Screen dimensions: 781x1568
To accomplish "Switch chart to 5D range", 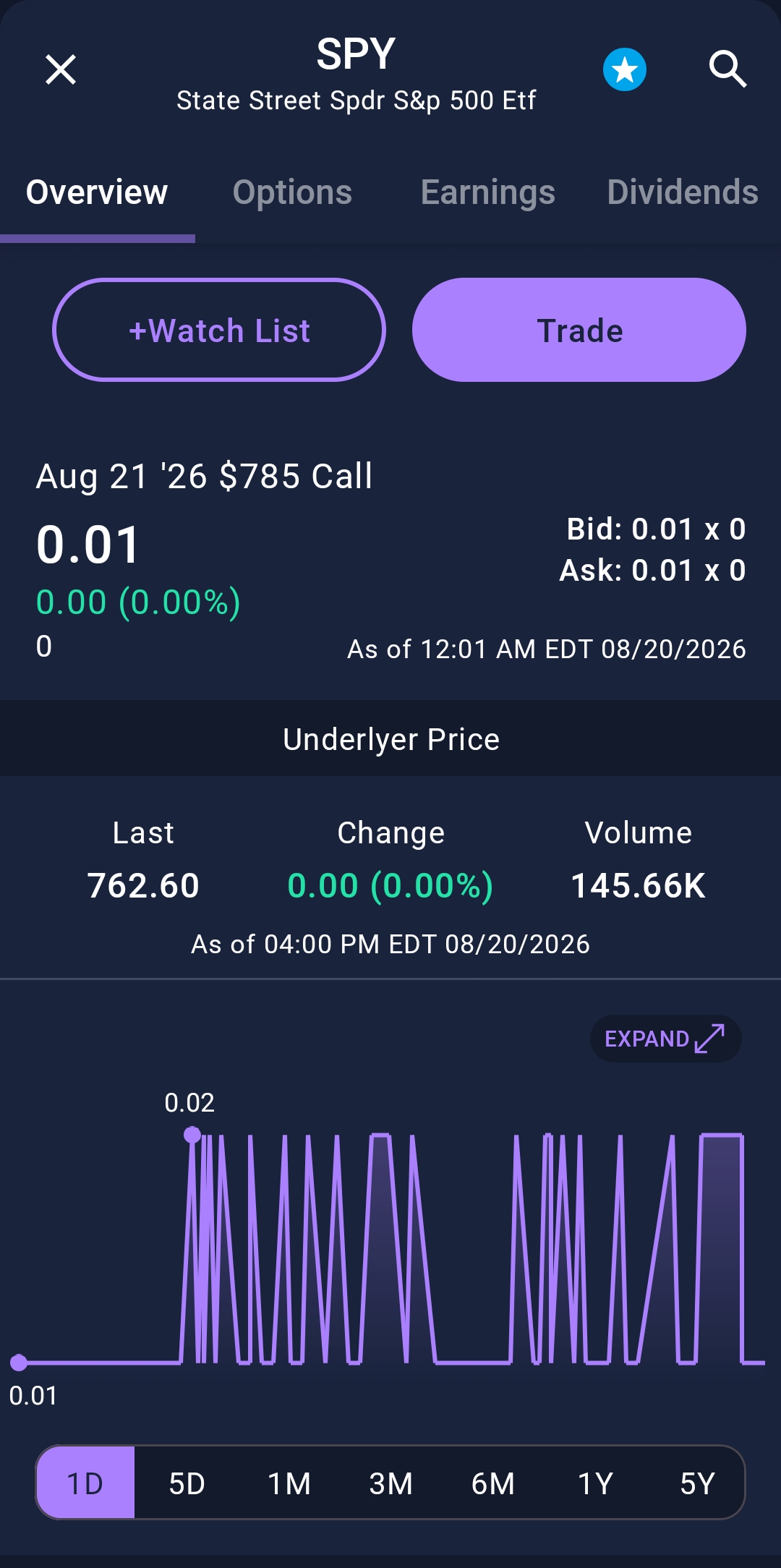I will pyautogui.click(x=187, y=1483).
